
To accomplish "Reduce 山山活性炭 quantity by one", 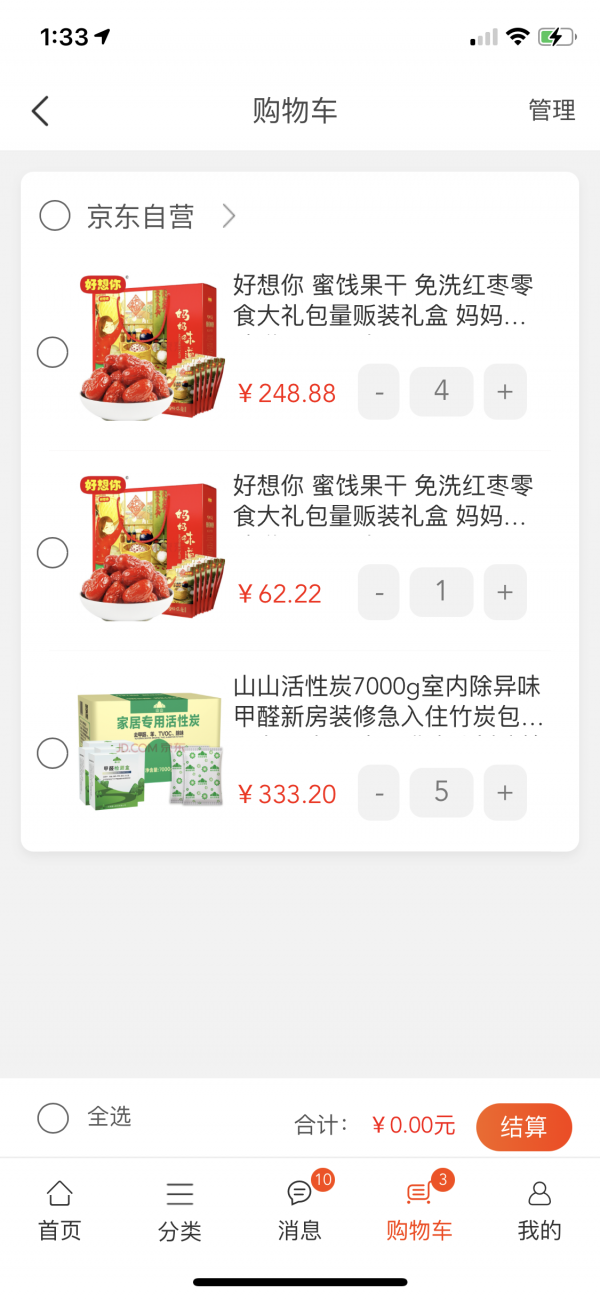I will tap(379, 793).
